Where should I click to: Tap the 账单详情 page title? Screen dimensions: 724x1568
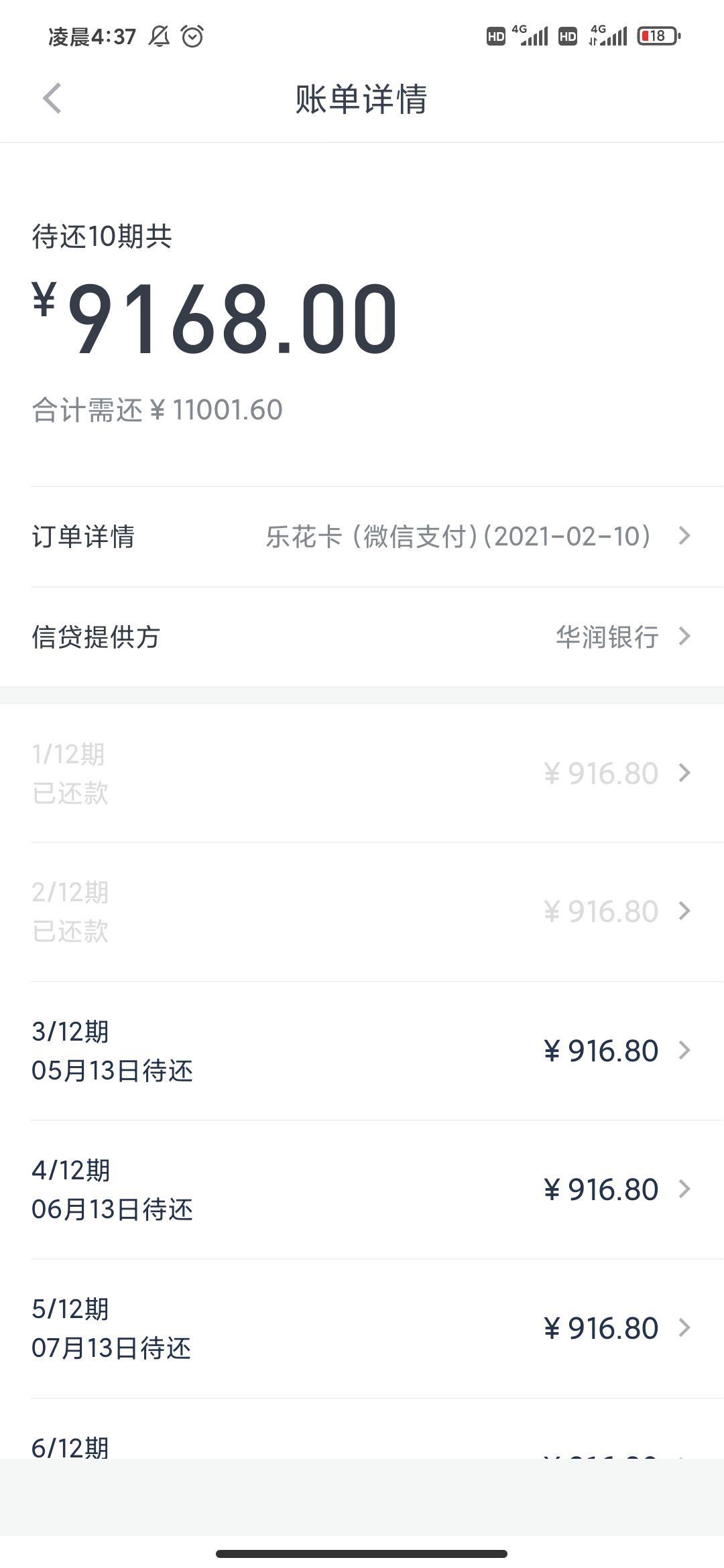pos(362,98)
